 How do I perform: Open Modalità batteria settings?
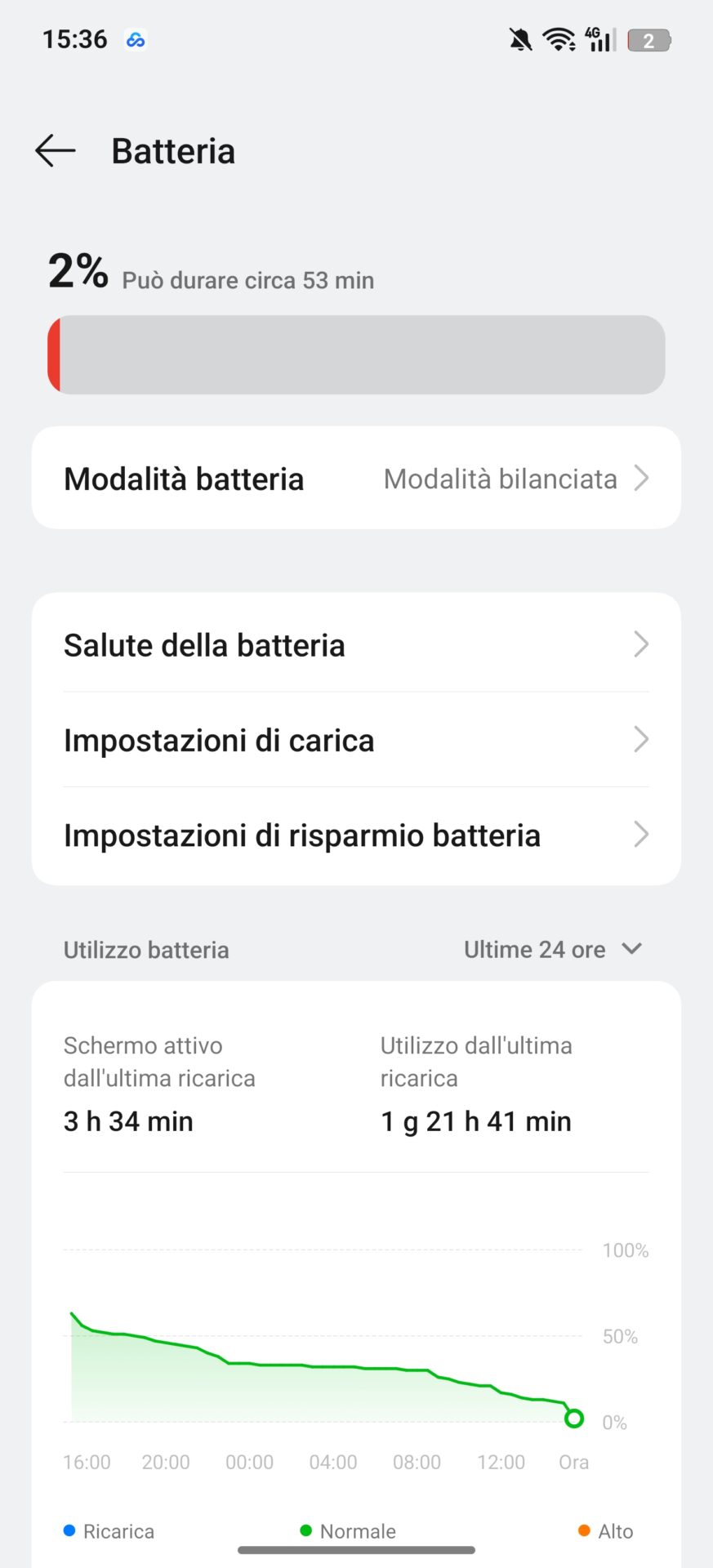(356, 479)
